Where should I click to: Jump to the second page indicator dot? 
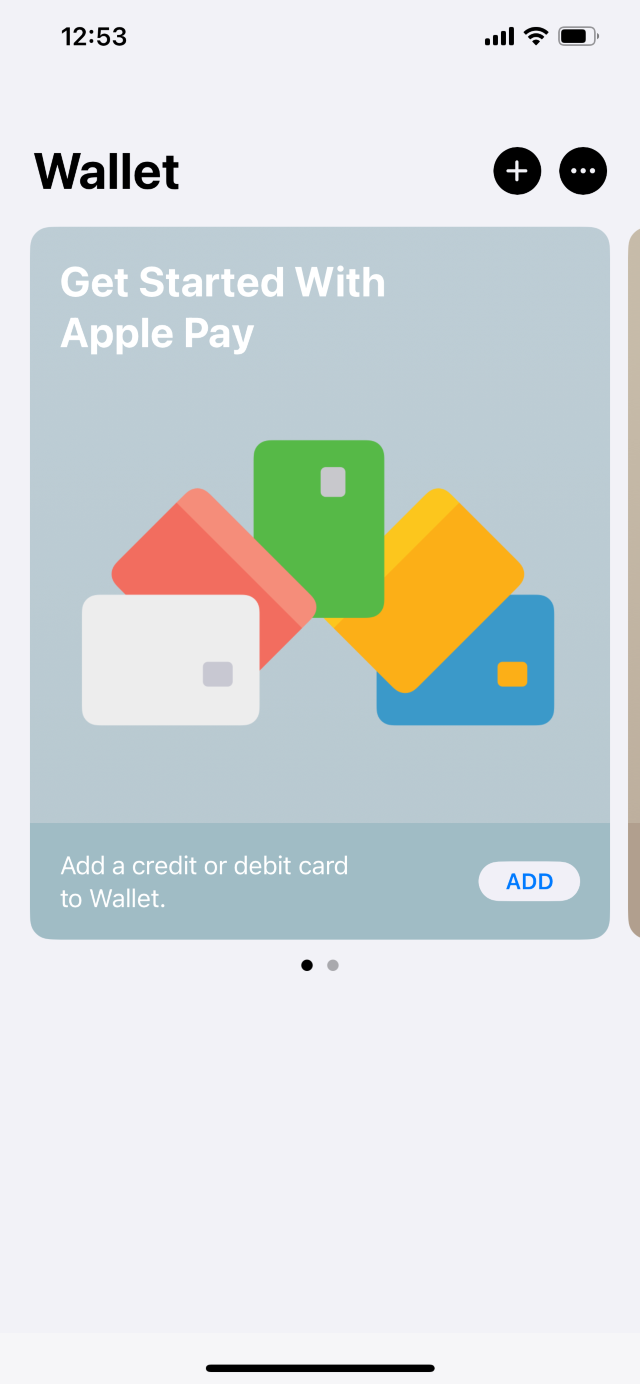pos(333,965)
